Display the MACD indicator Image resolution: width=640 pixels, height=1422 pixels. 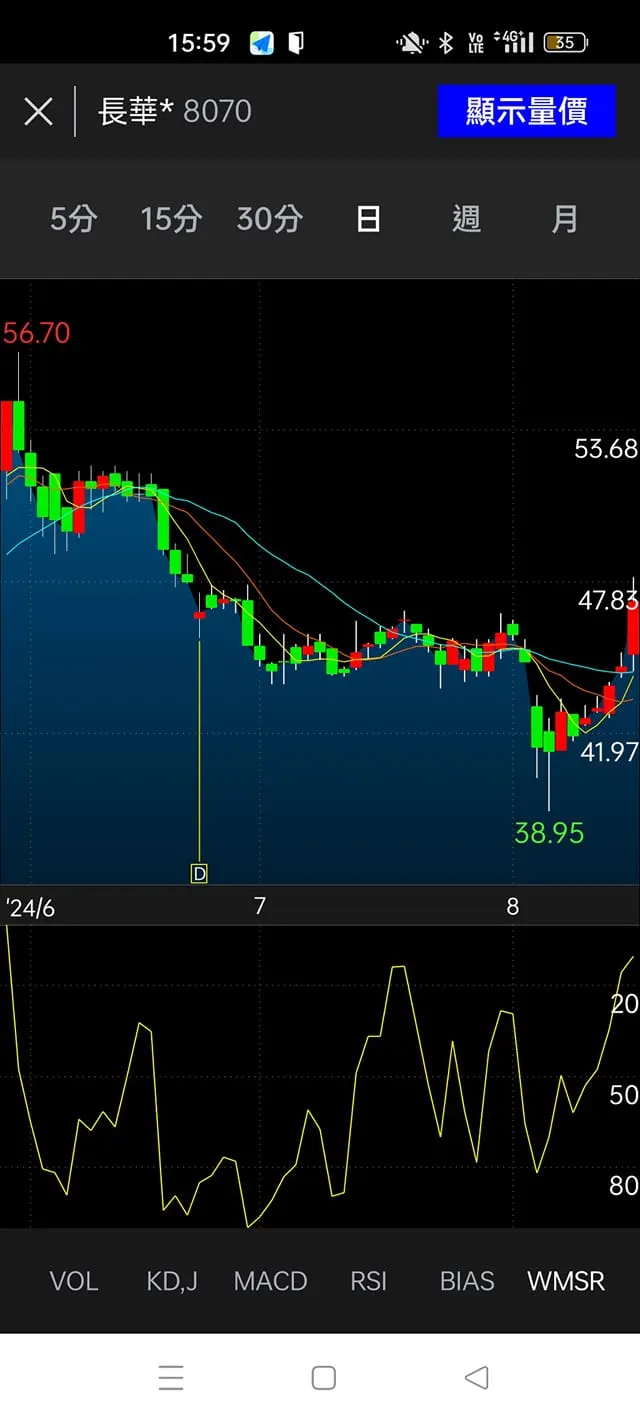[270, 1281]
